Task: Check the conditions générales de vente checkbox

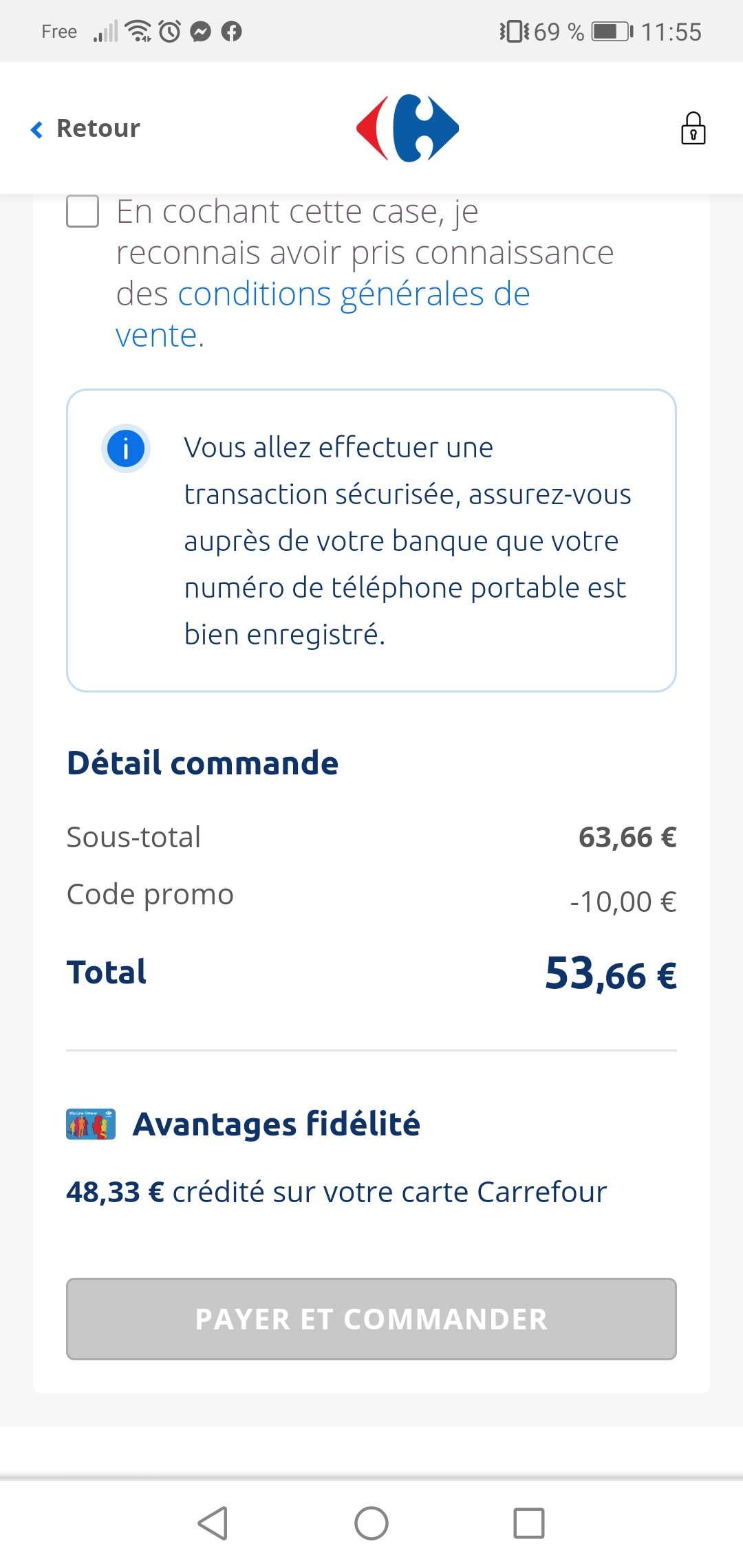Action: tap(83, 210)
